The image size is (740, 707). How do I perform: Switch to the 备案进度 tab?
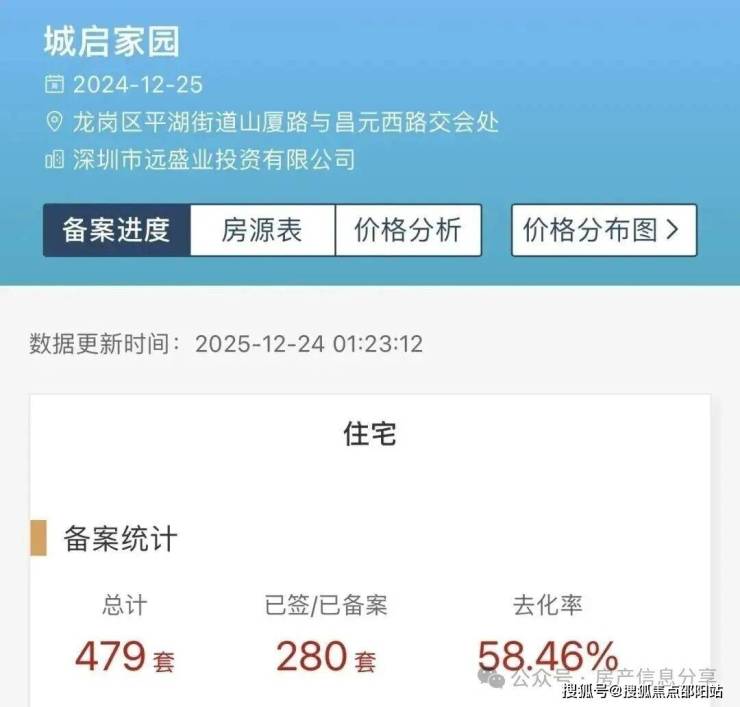point(116,230)
